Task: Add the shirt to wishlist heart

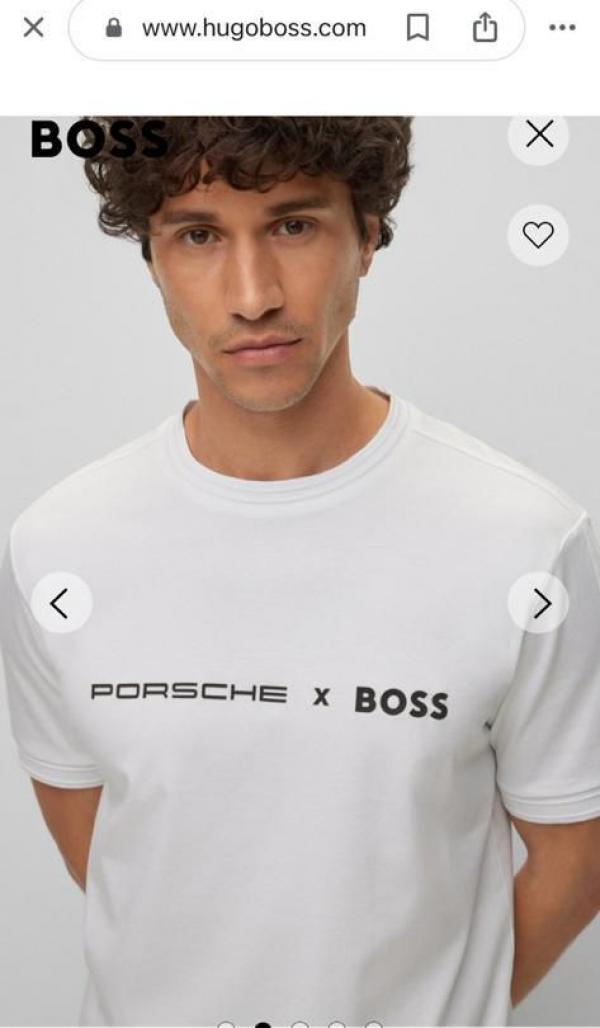Action: [538, 235]
